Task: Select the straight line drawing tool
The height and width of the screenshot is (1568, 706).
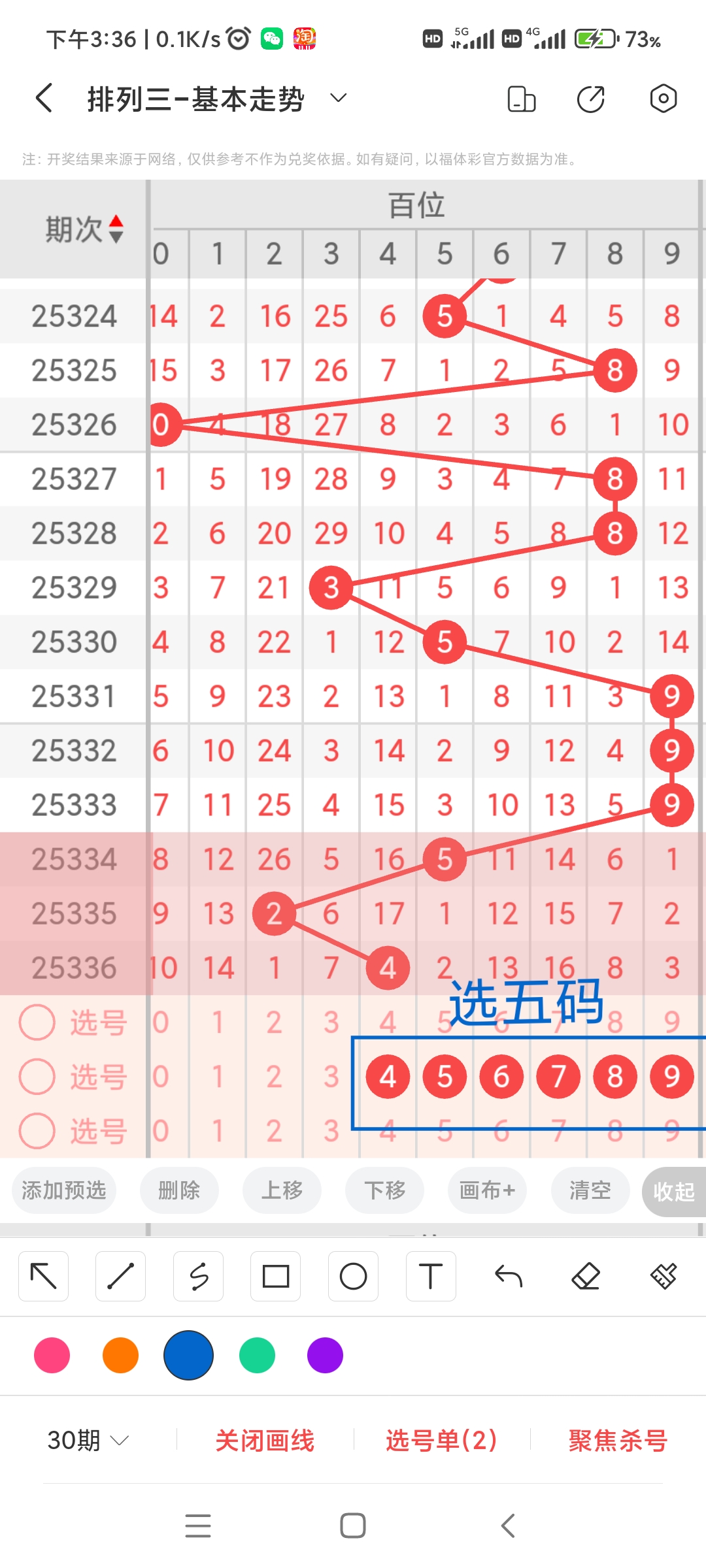Action: pyautogui.click(x=120, y=1275)
